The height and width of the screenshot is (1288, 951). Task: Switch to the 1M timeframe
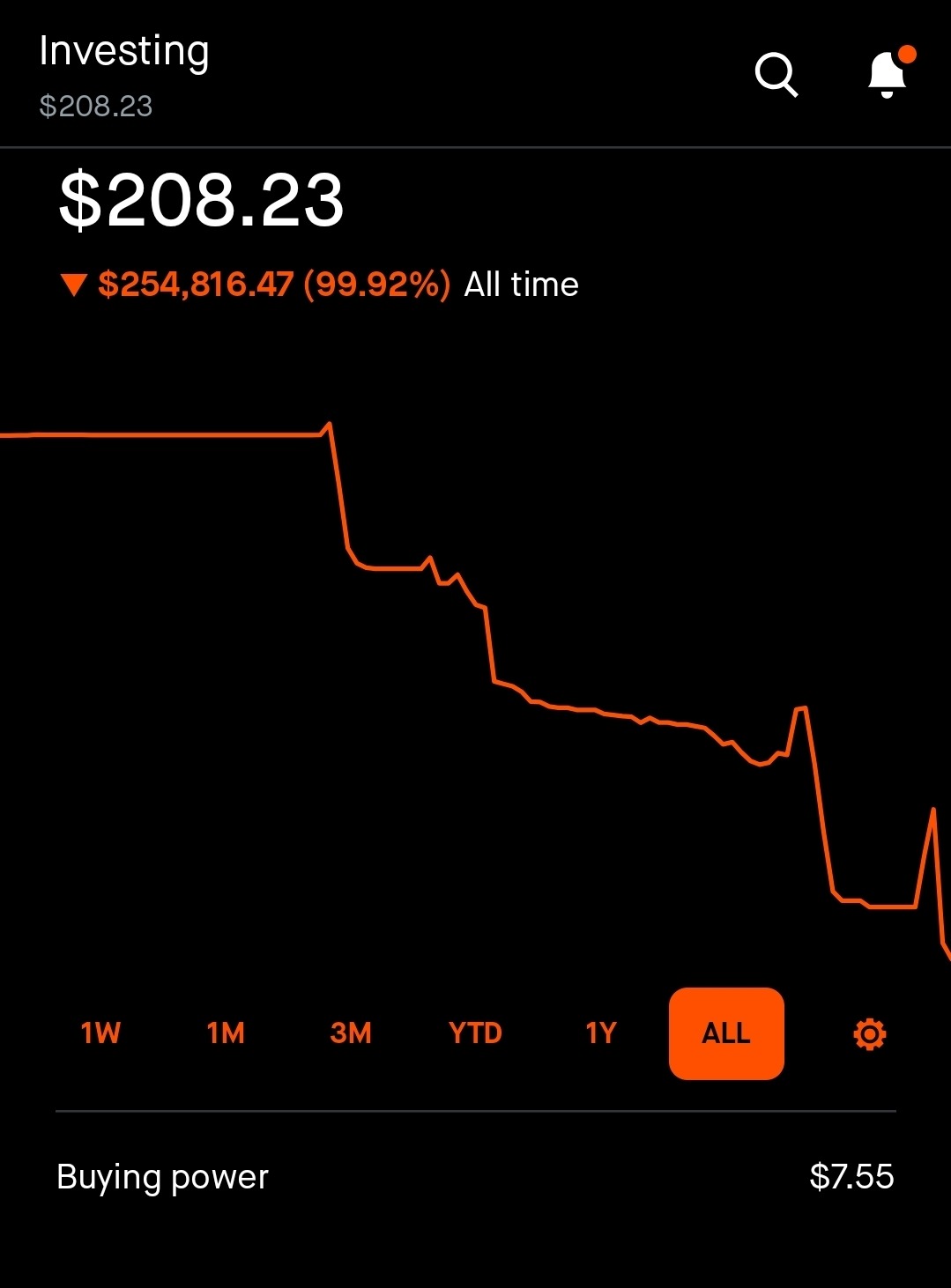[x=226, y=1033]
